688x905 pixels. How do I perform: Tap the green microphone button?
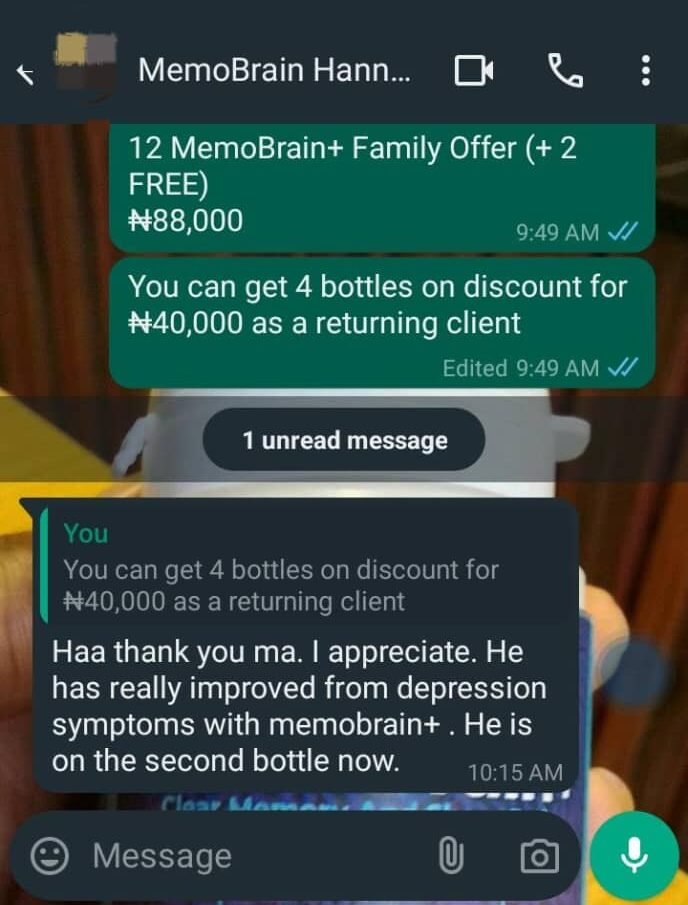[633, 855]
